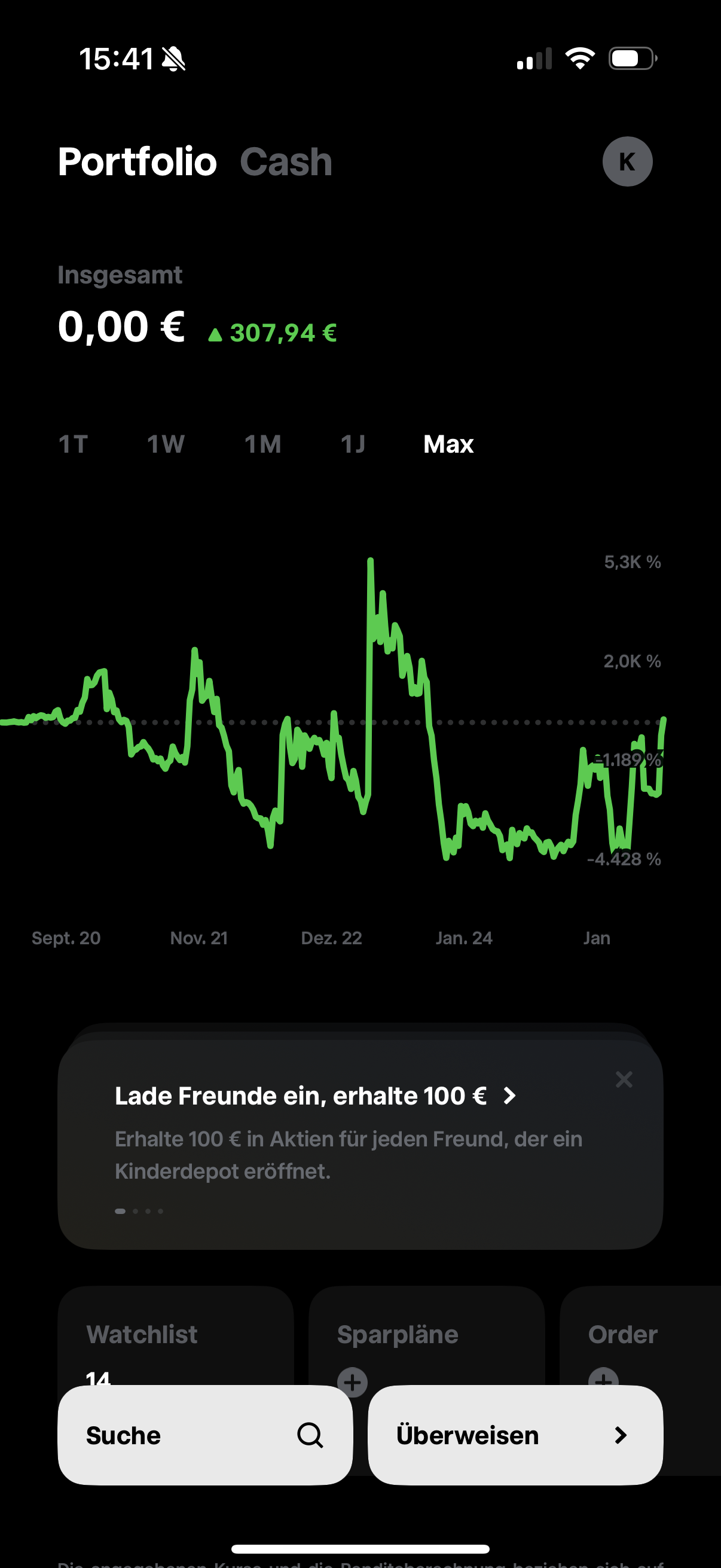Select the 1W chart range
Viewport: 721px width, 1568px height.
coord(166,444)
